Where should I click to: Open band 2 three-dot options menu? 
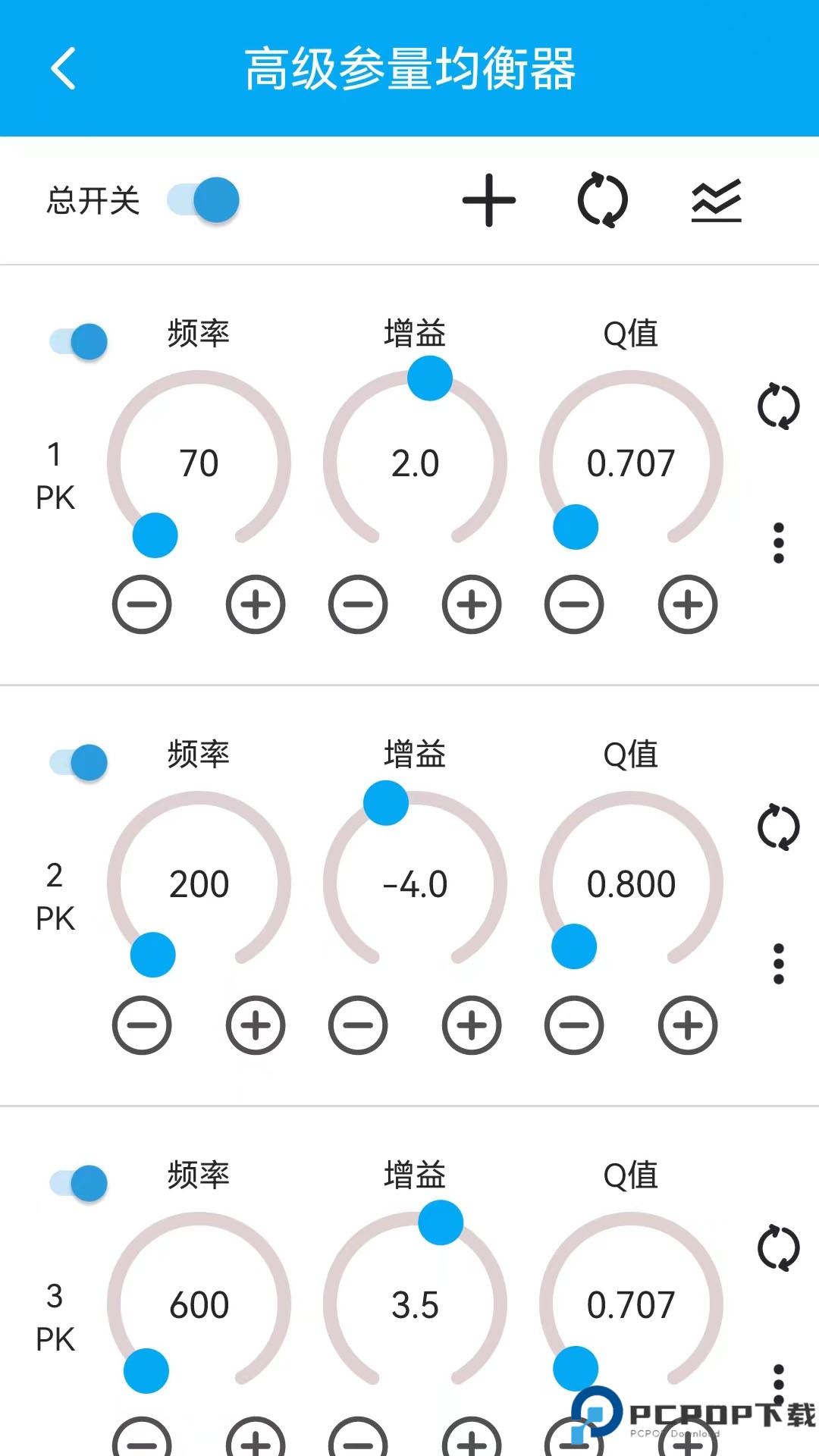tap(778, 963)
